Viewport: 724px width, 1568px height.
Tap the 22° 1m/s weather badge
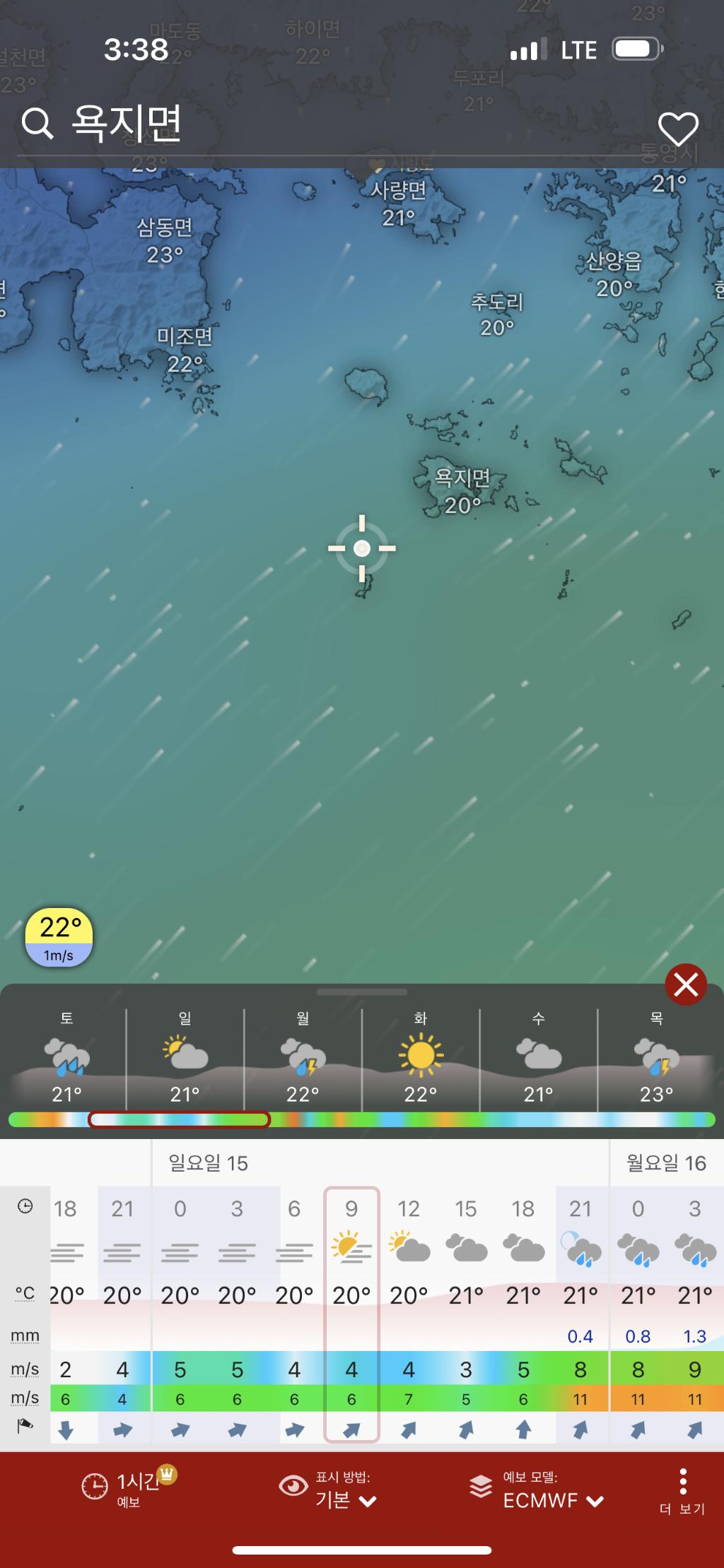(59, 937)
